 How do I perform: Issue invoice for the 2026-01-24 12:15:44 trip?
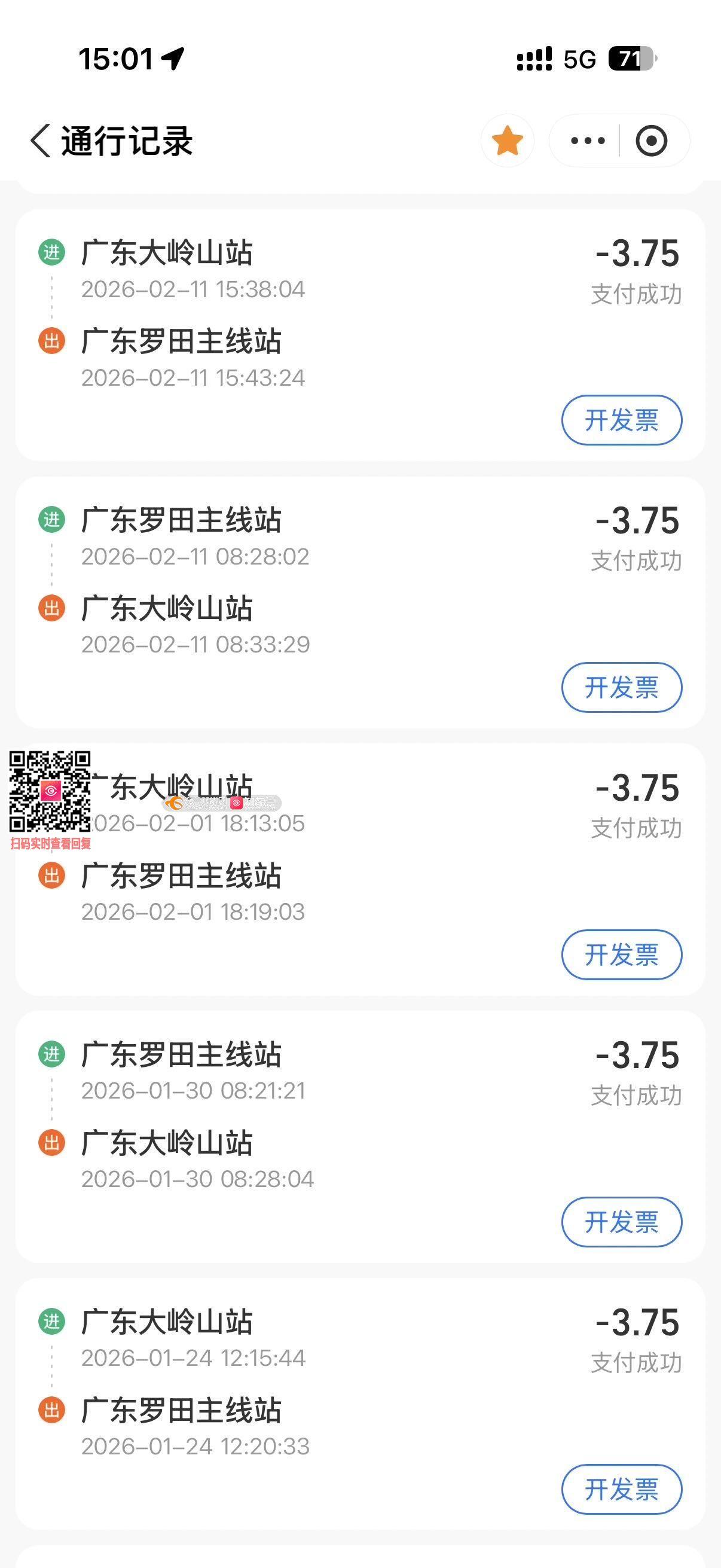(621, 1489)
